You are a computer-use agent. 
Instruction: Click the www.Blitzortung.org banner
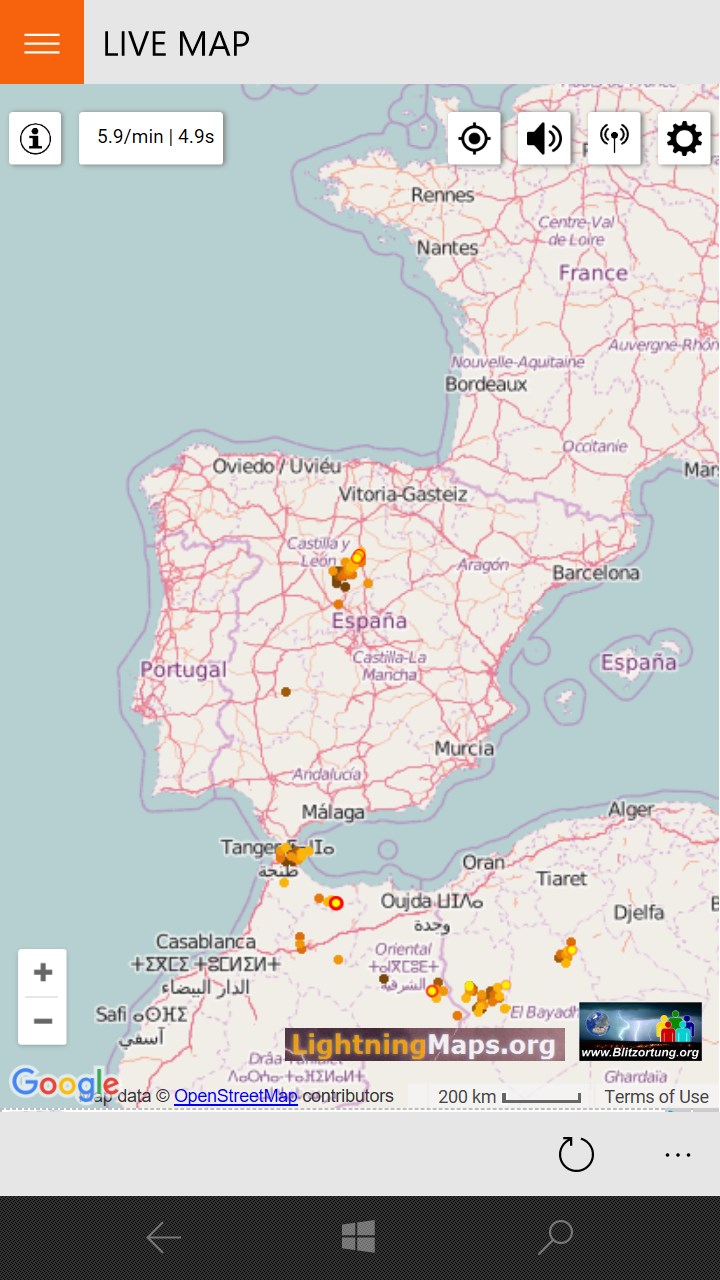click(640, 1031)
